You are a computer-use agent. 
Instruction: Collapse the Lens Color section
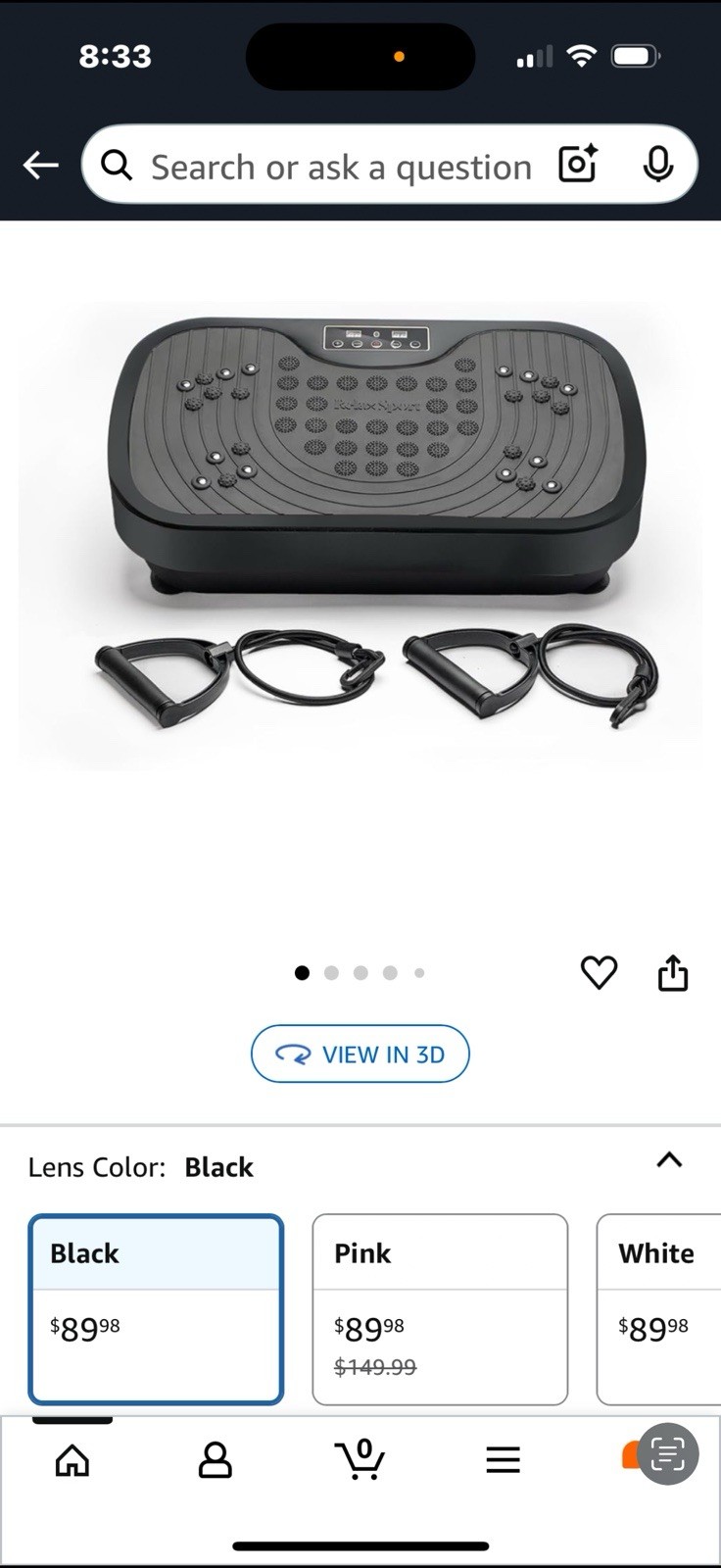(x=669, y=1160)
